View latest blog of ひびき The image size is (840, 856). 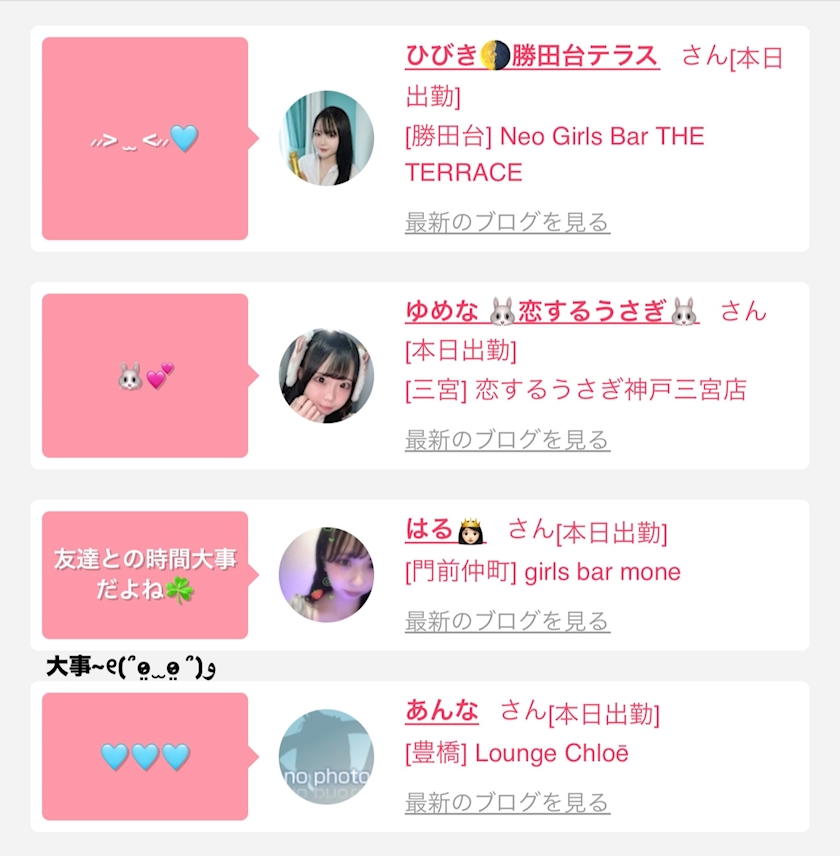click(507, 222)
